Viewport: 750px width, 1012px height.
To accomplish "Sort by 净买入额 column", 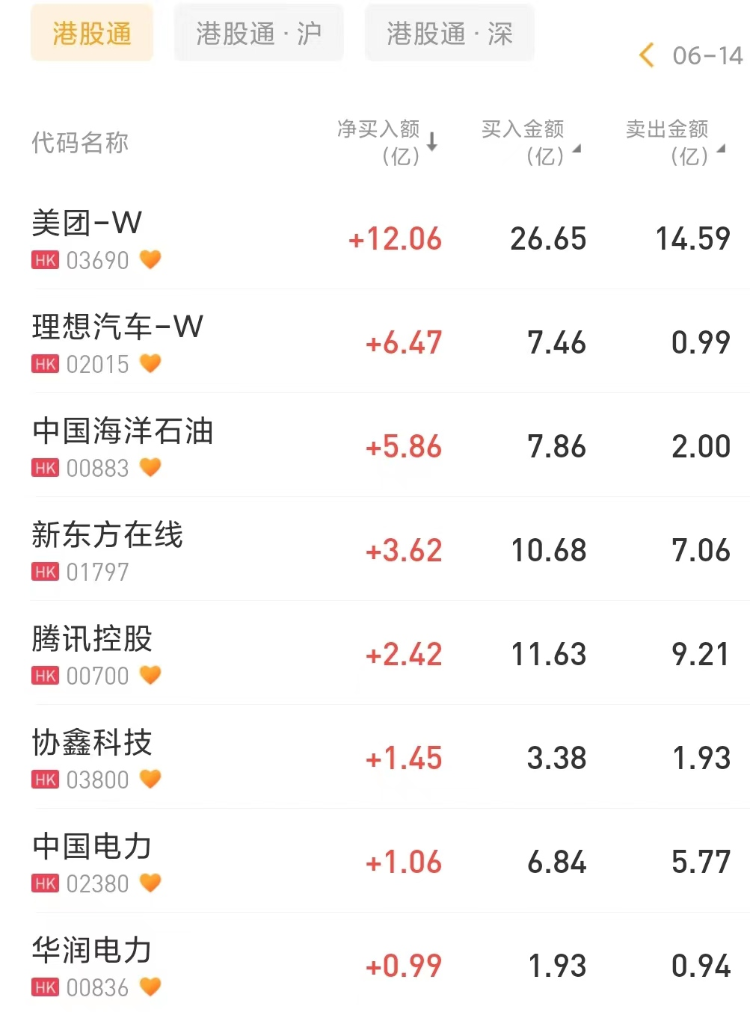I will [388, 142].
